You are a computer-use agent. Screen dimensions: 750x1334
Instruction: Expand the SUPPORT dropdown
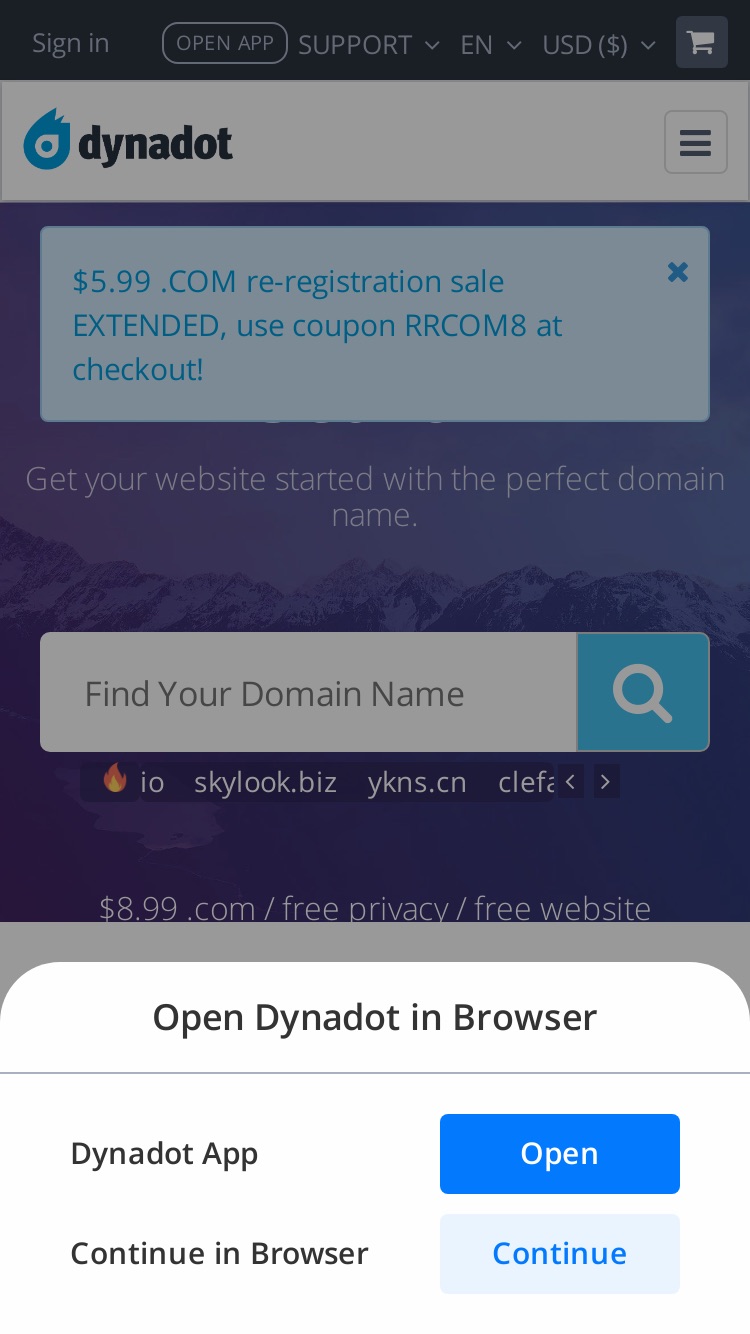[368, 44]
